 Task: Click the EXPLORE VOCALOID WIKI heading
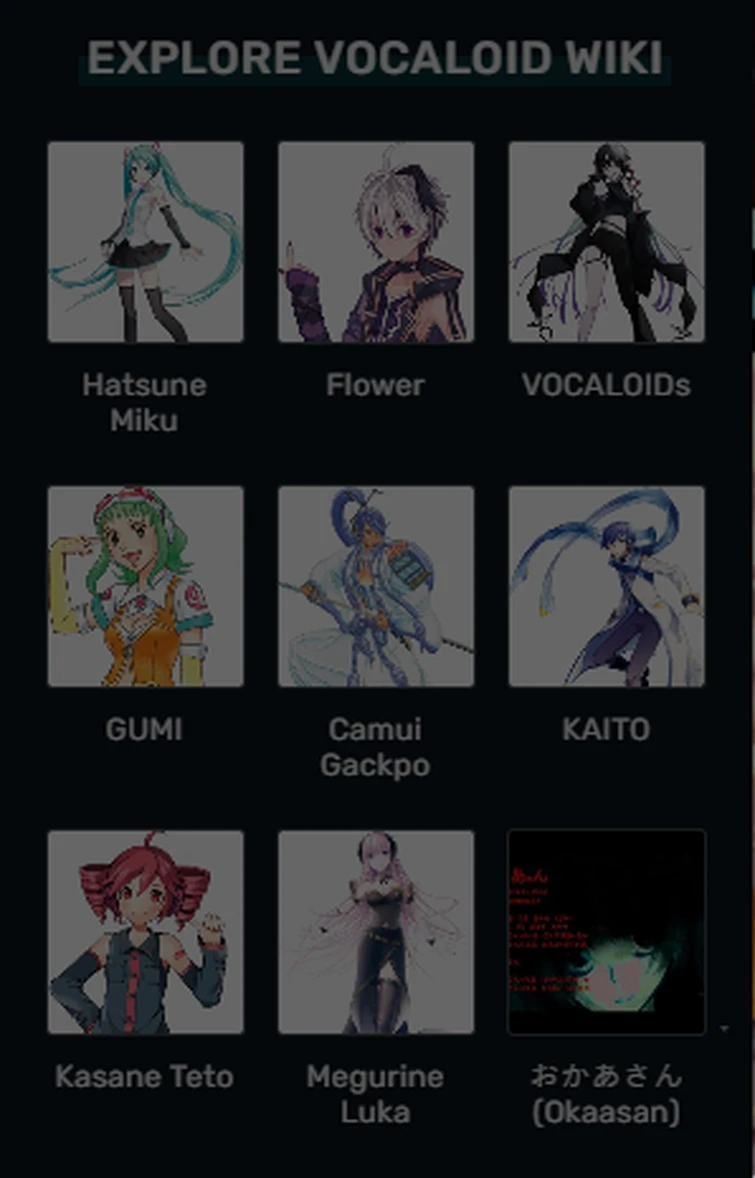coord(377,58)
